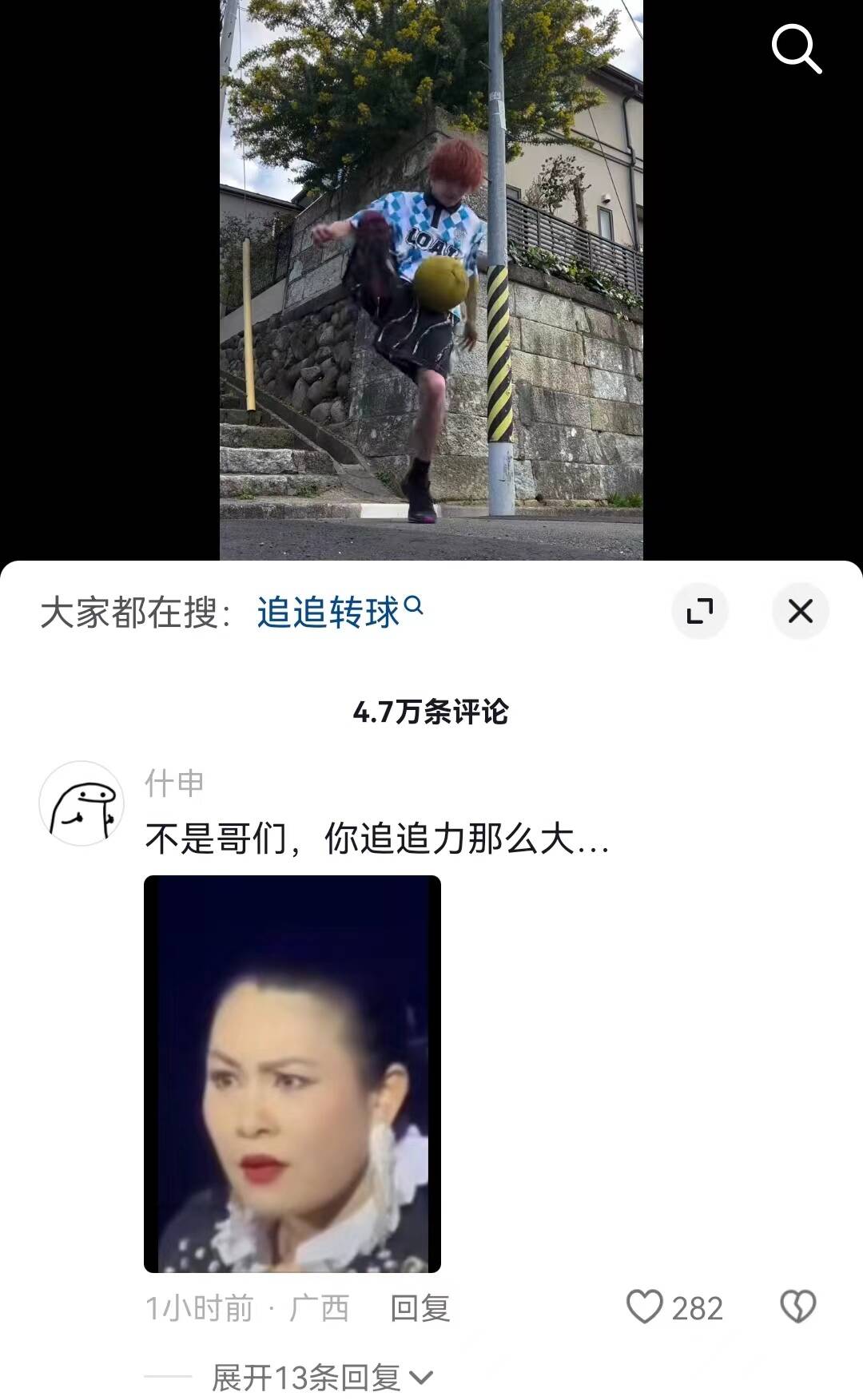Tap the video playing above comments
The image size is (863, 1400).
click(431, 280)
